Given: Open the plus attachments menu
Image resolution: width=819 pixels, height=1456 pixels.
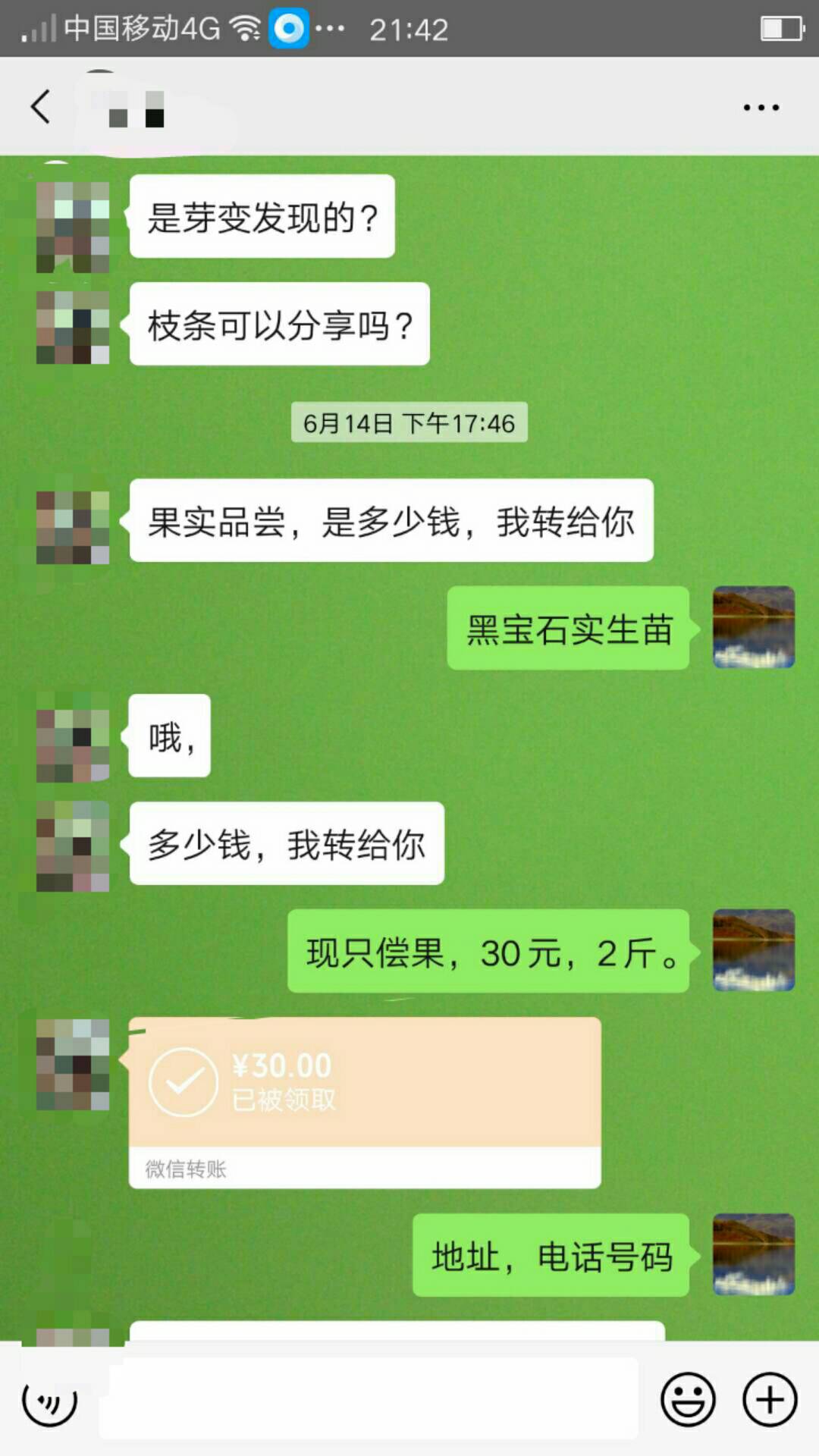Looking at the screenshot, I should [x=770, y=1400].
